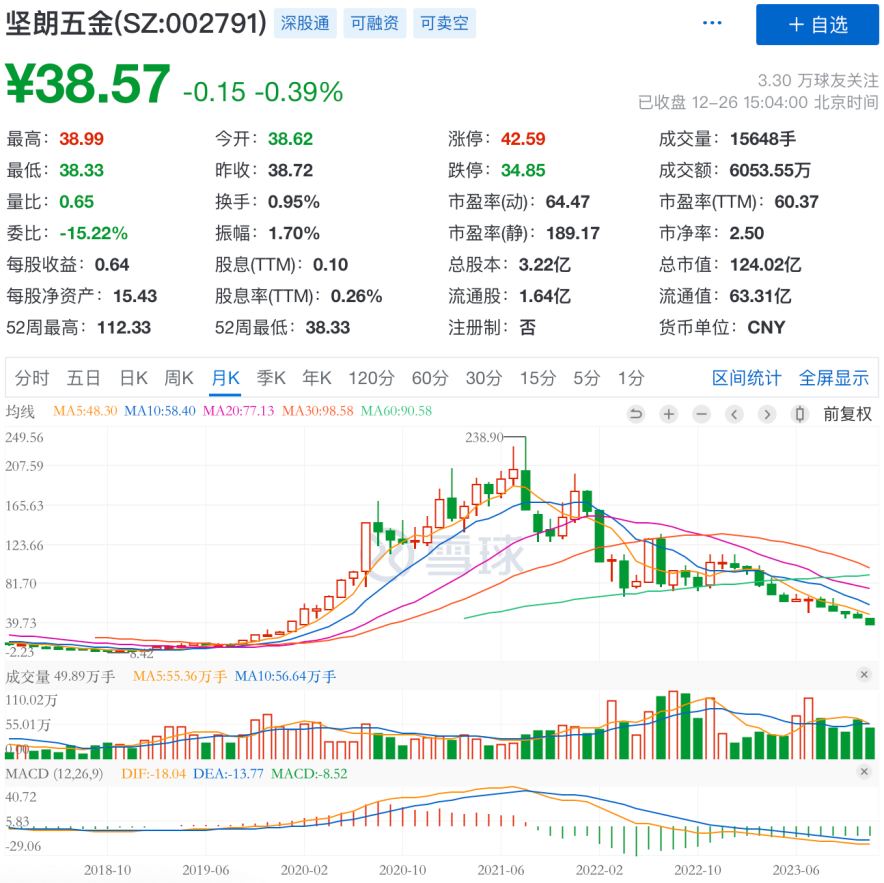
Task: Move chart right with the right arrow
Action: point(766,414)
